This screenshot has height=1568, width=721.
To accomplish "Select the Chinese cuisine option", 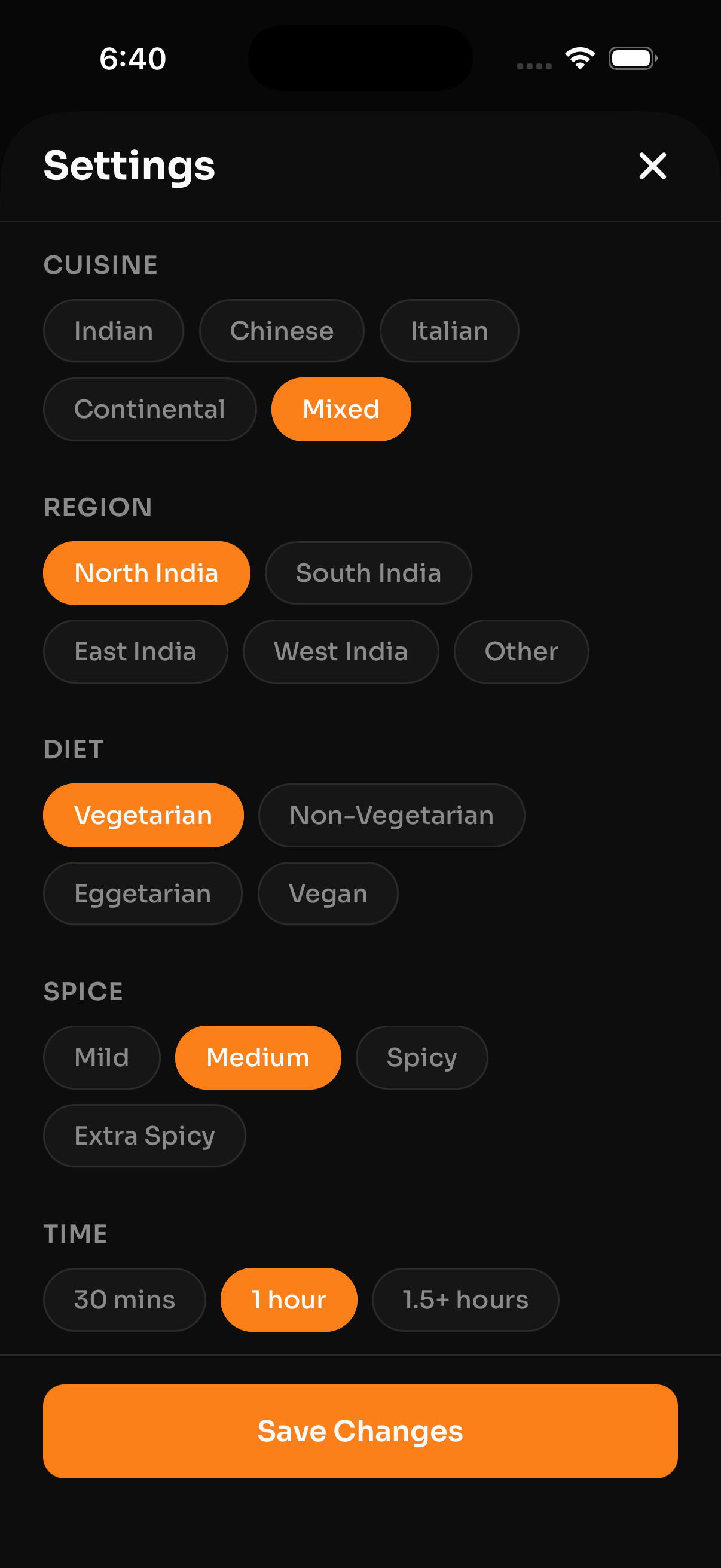I will 281,331.
